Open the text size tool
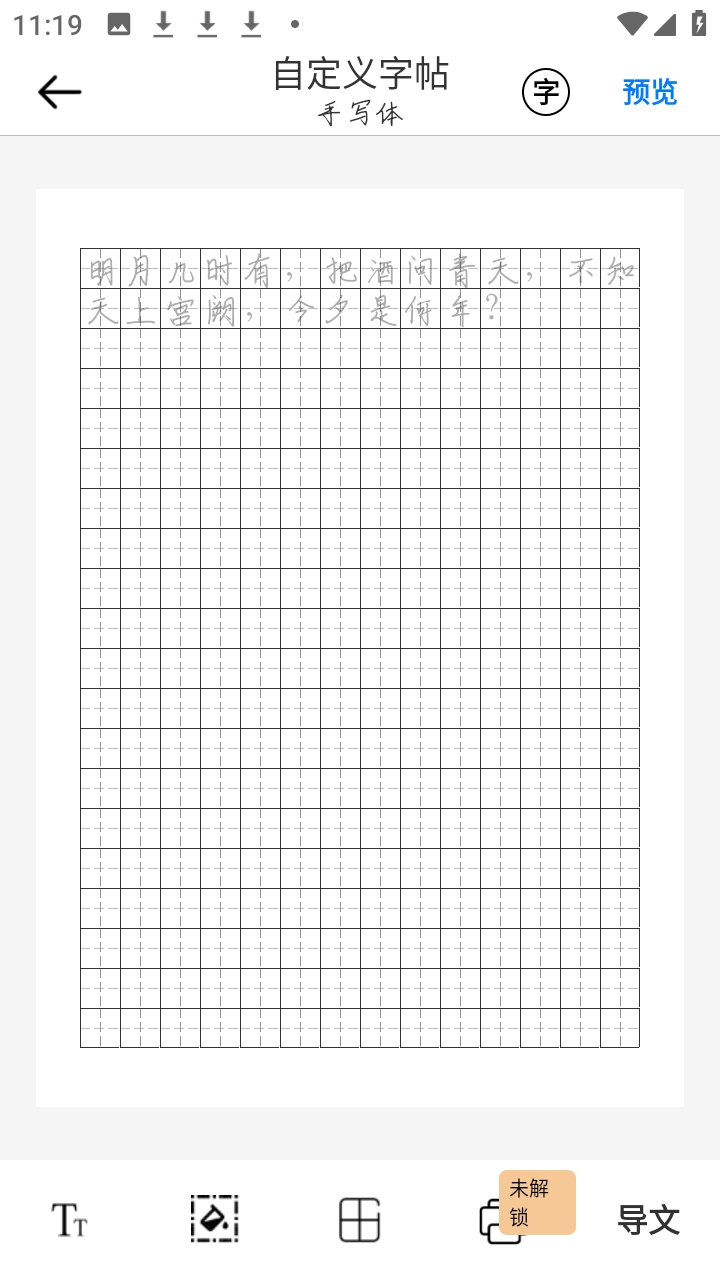This screenshot has width=720, height=1280. [x=70, y=1220]
